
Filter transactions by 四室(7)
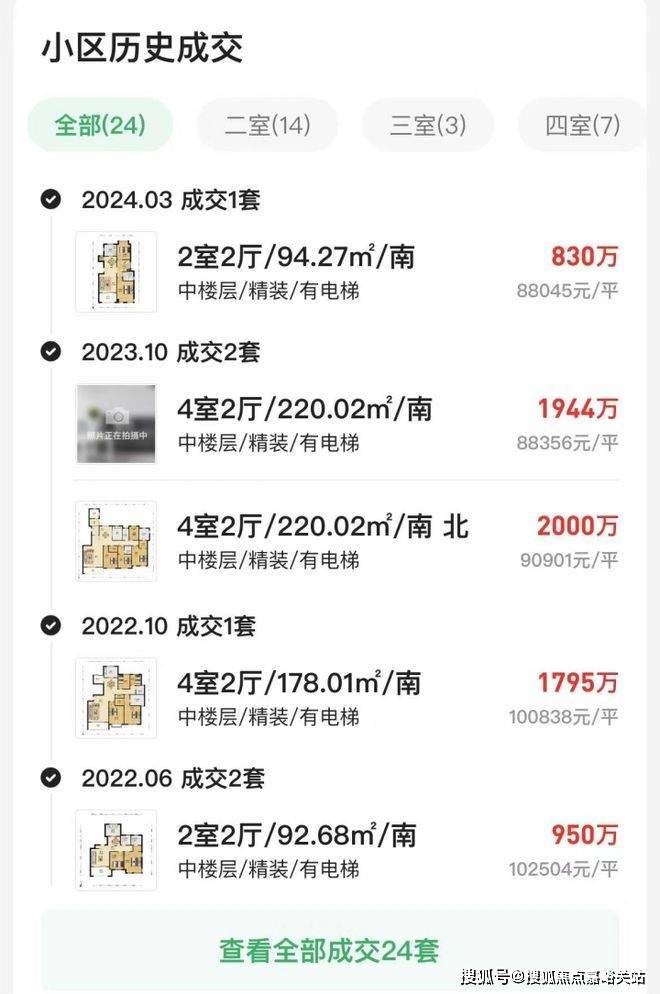tap(581, 125)
